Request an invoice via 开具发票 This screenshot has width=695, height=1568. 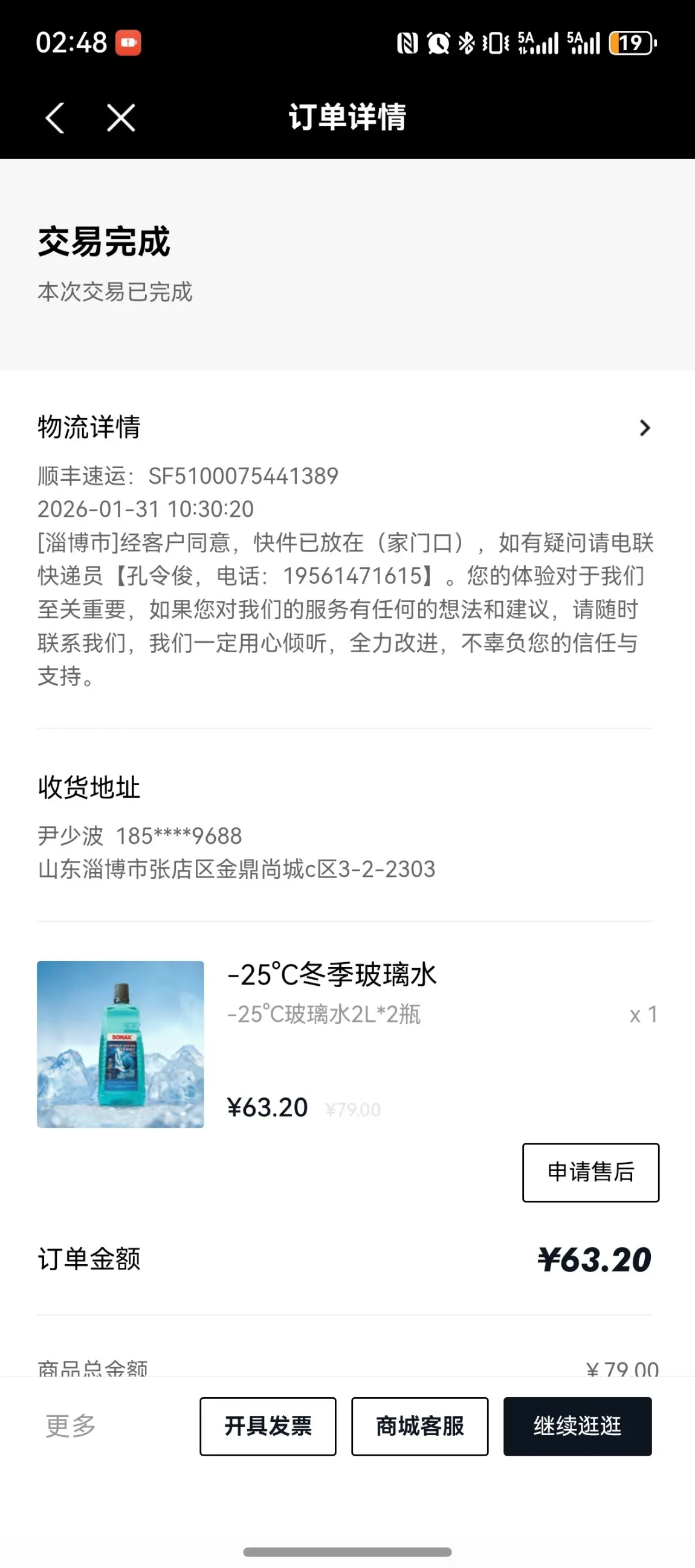pyautogui.click(x=267, y=1425)
